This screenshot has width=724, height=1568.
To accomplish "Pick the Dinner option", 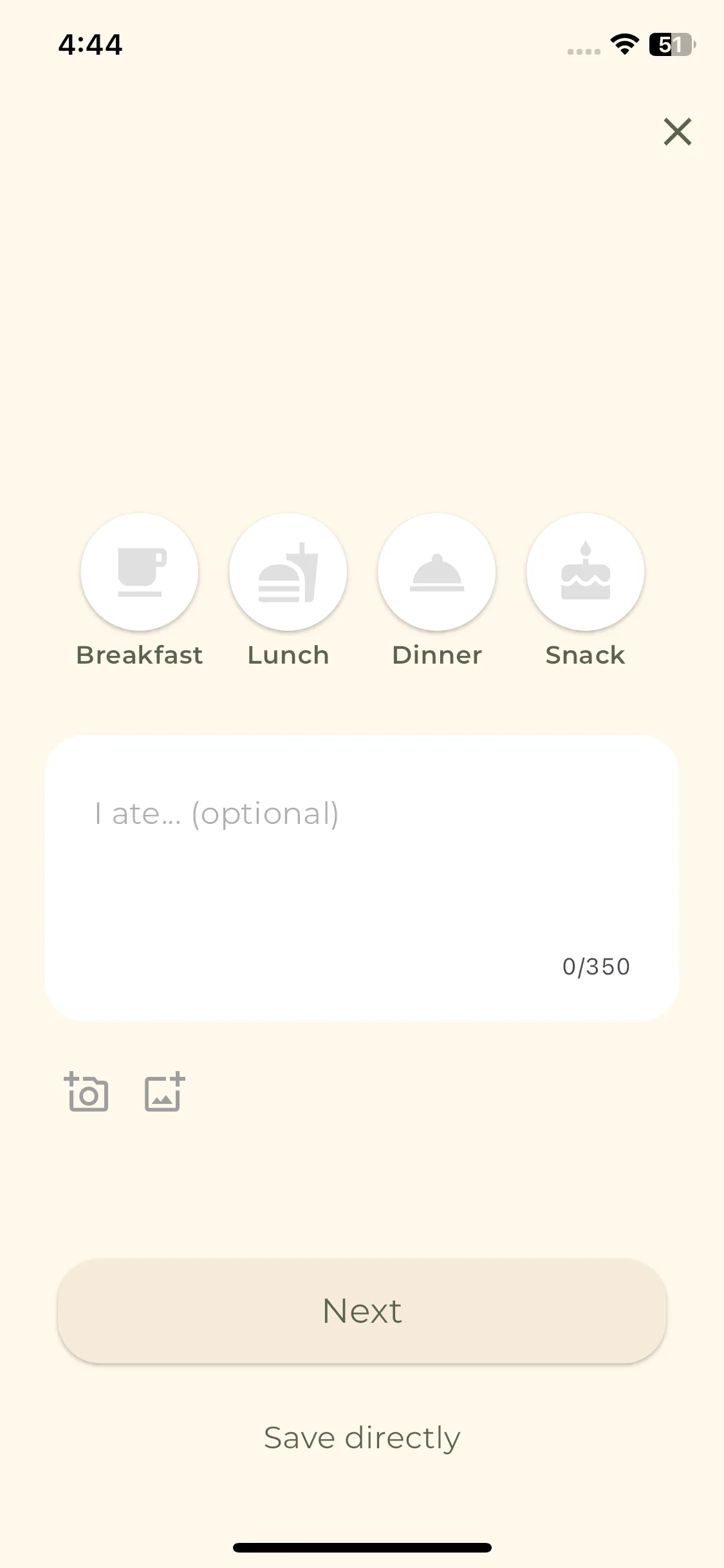I will pyautogui.click(x=437, y=572).
